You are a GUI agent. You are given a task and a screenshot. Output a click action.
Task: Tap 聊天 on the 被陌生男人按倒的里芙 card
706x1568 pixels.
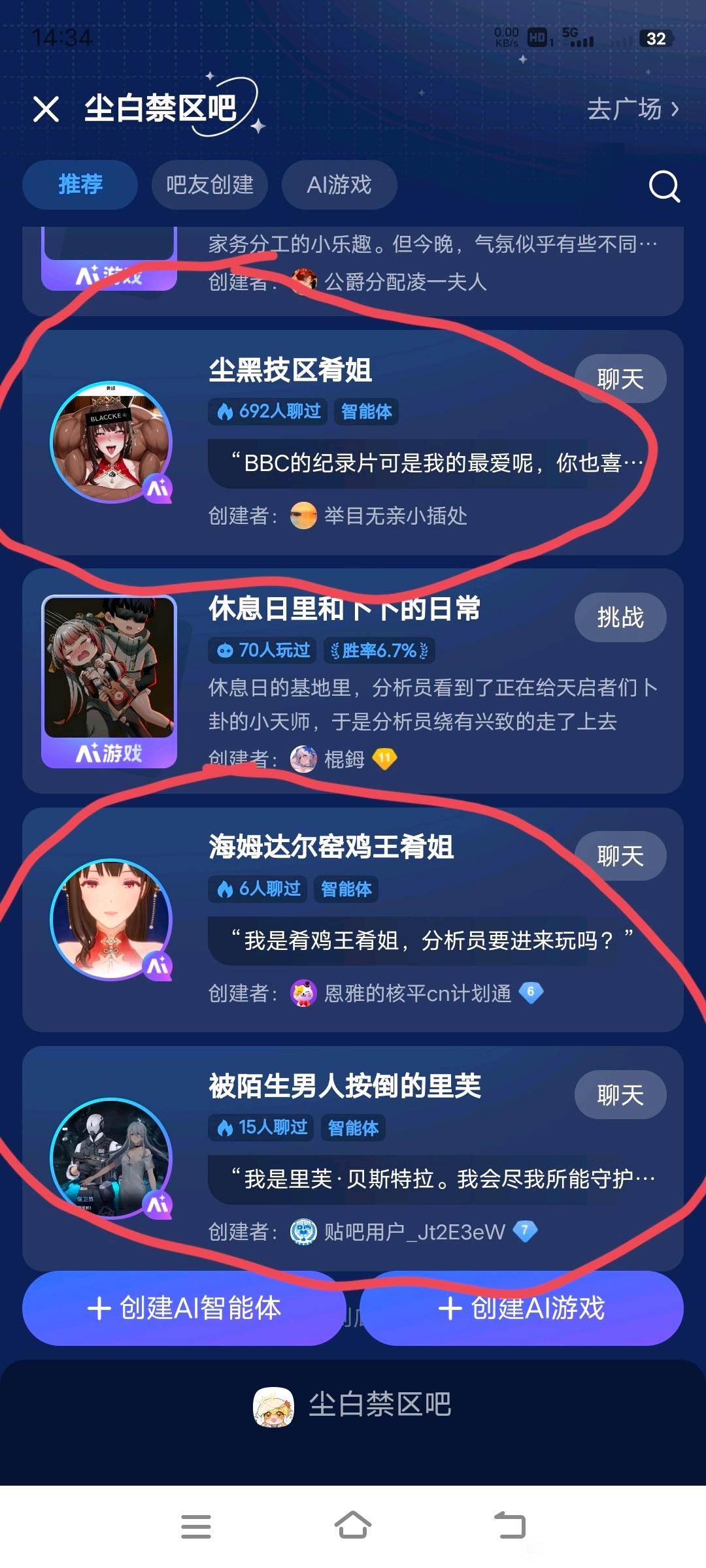620,1095
